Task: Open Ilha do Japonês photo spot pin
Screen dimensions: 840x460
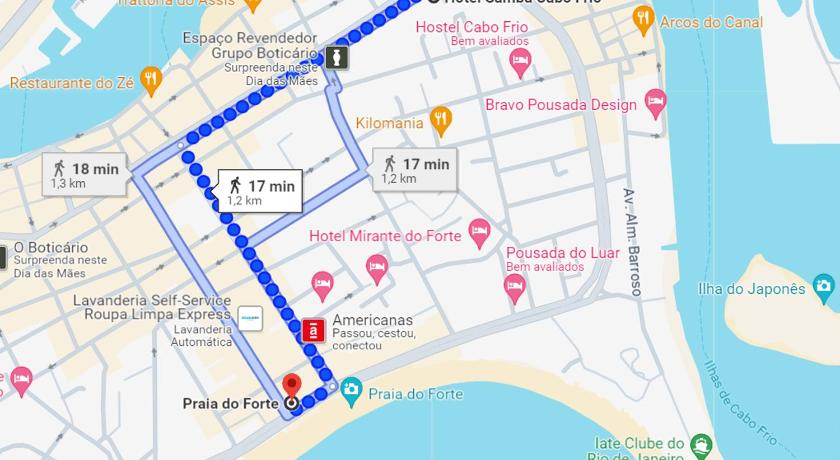Action: [824, 289]
